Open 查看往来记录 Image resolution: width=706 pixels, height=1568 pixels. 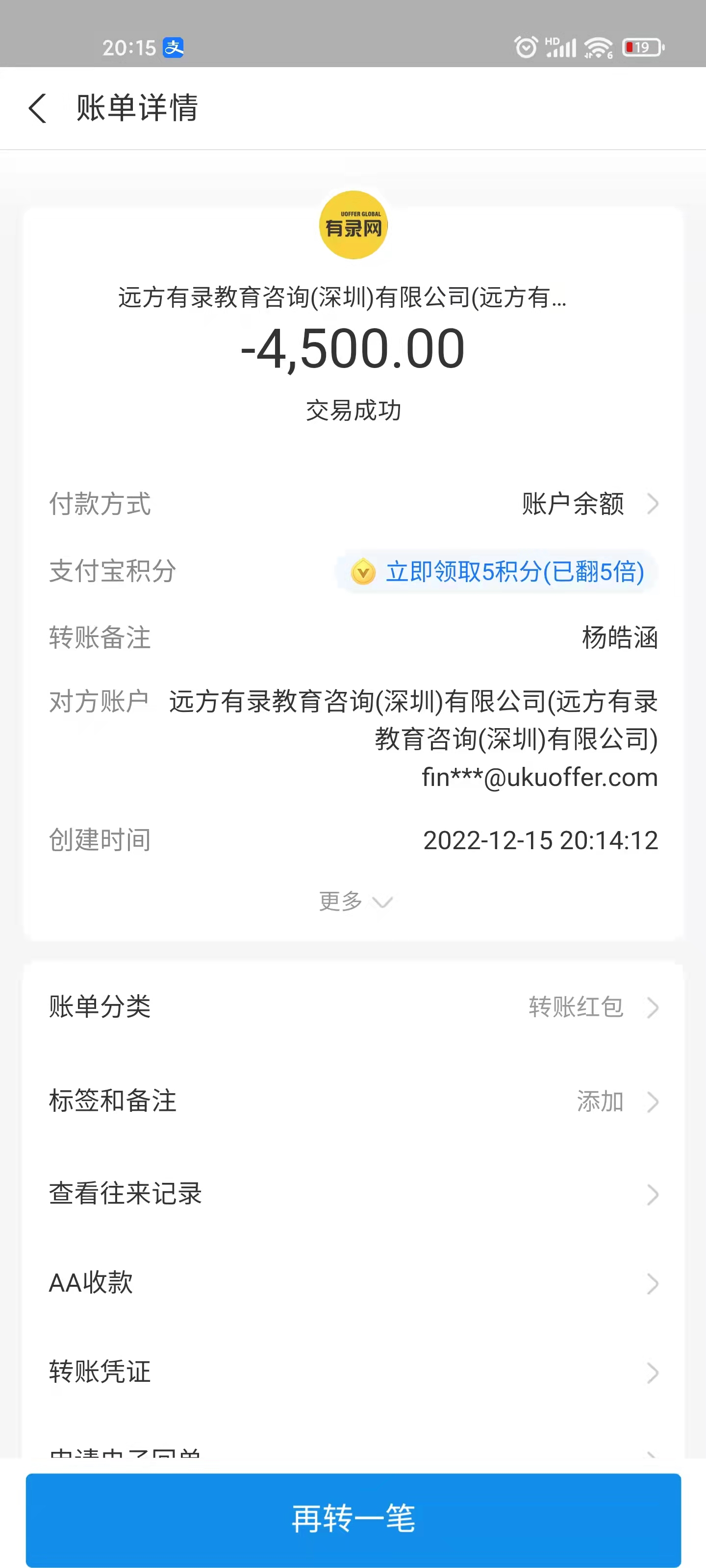tap(353, 1194)
